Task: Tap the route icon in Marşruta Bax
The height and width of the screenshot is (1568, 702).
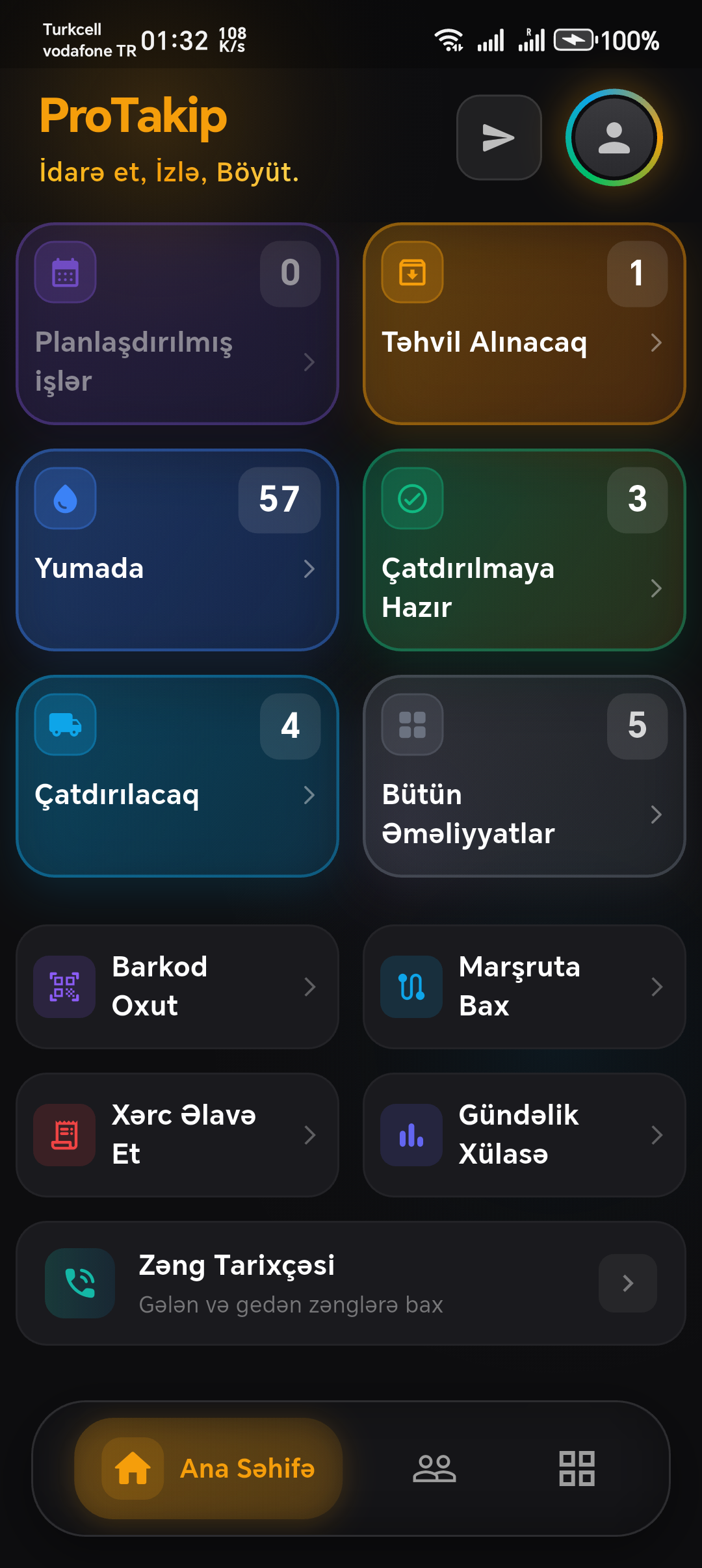Action: tap(411, 987)
